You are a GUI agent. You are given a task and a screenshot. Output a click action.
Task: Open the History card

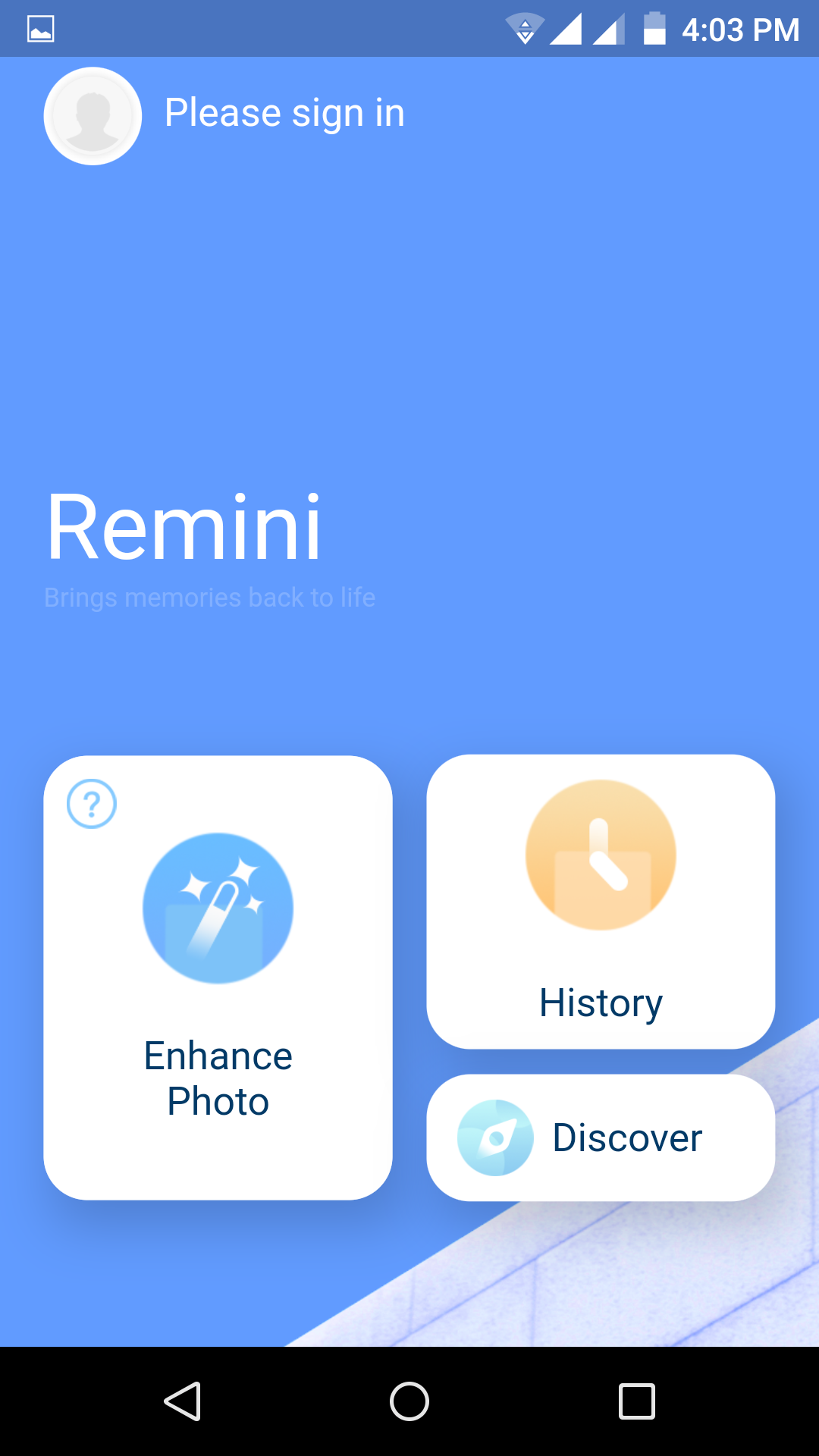coord(601,902)
